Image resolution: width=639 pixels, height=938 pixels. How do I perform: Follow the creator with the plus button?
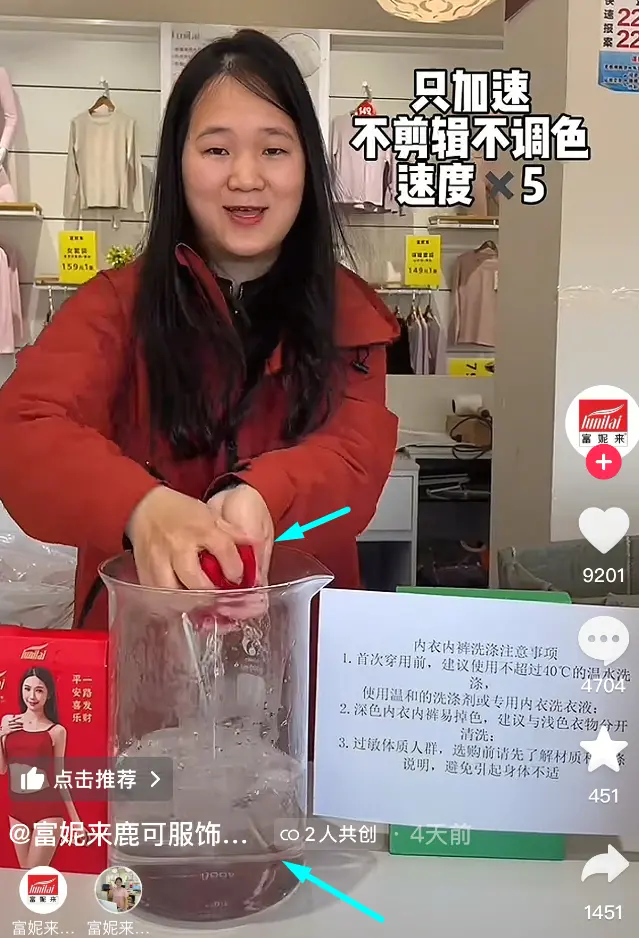click(603, 462)
